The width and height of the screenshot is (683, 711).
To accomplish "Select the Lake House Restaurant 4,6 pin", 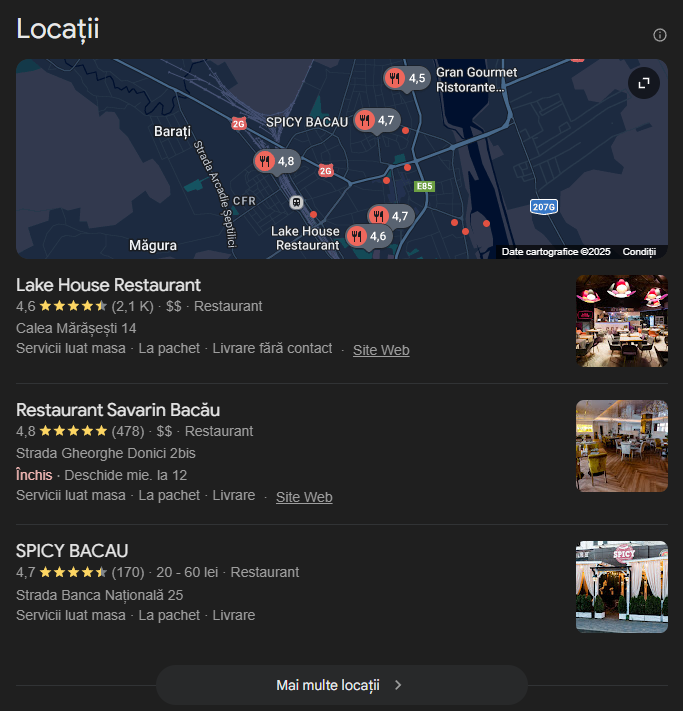I will tap(367, 237).
